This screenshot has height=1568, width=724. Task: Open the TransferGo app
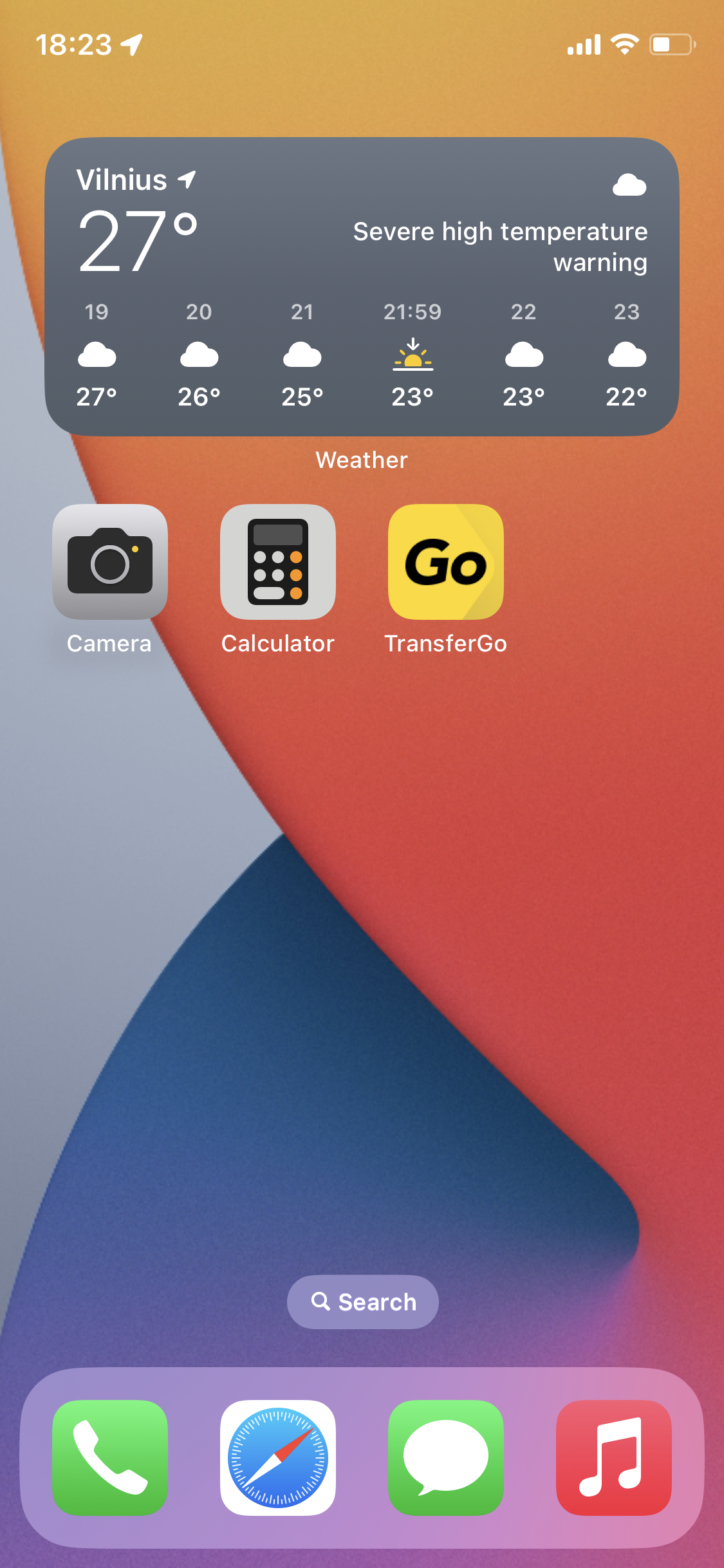445,562
